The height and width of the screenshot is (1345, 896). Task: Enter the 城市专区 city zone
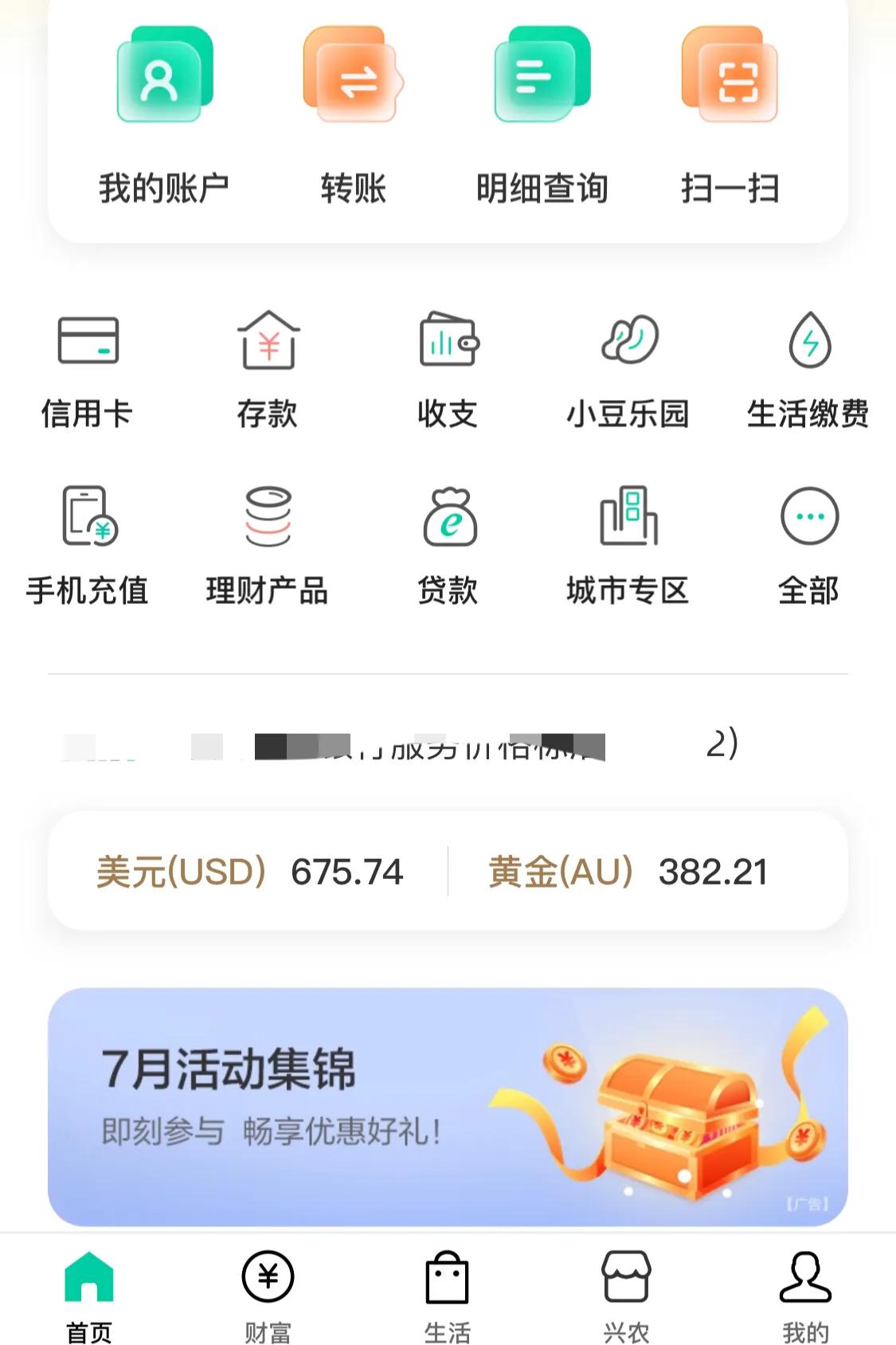tap(628, 544)
